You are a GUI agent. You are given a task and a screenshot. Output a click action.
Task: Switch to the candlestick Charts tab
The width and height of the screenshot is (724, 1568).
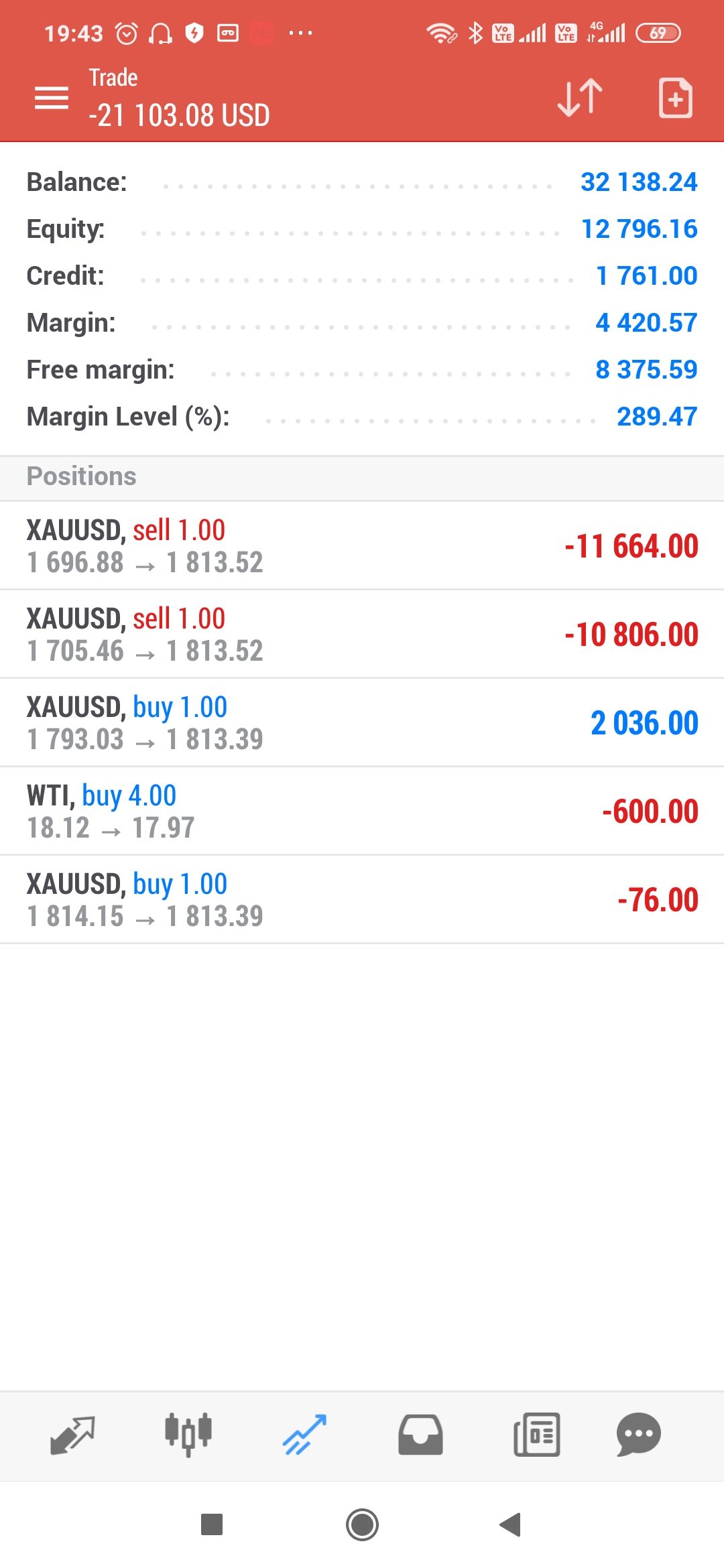(188, 1435)
